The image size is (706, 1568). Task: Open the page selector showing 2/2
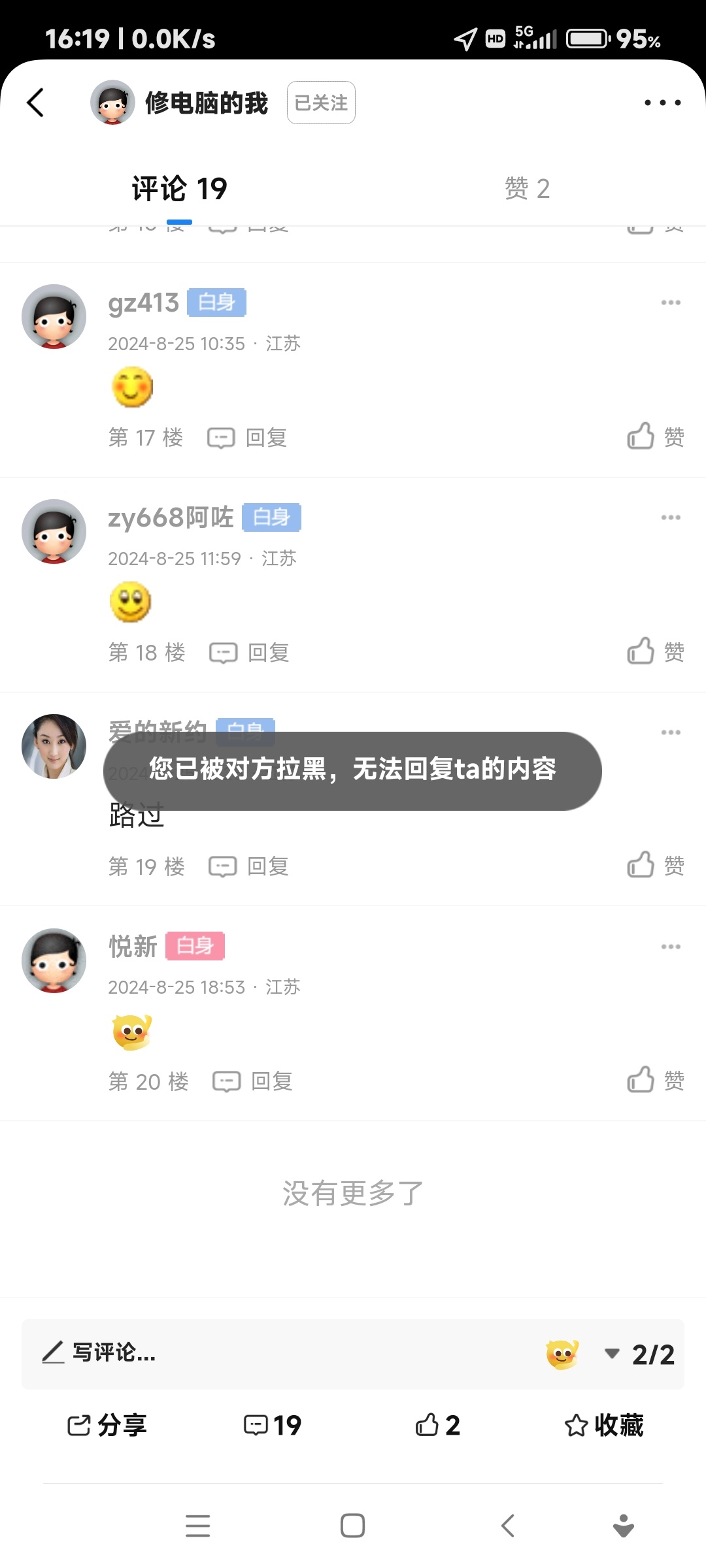[640, 1354]
